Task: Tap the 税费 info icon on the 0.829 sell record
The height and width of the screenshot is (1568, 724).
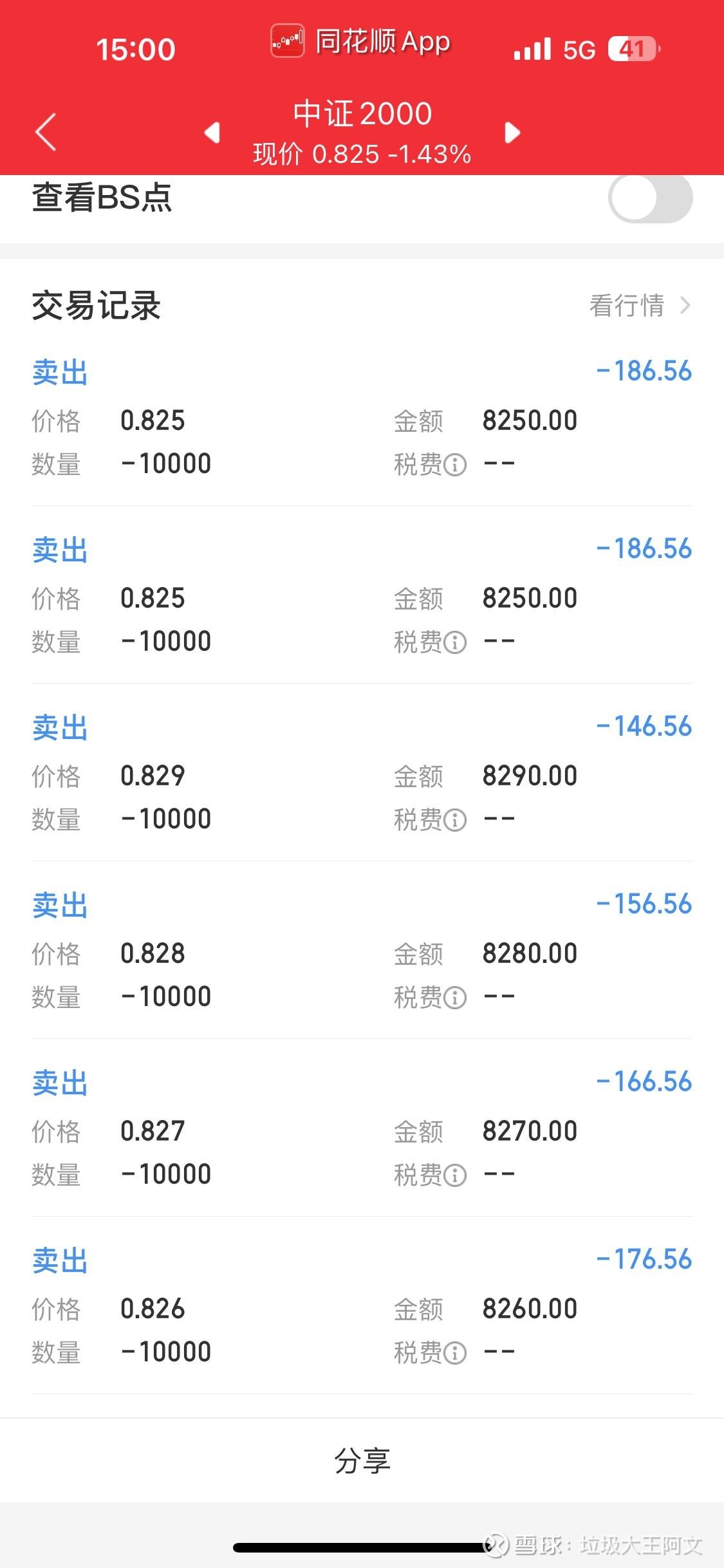Action: coord(456,821)
